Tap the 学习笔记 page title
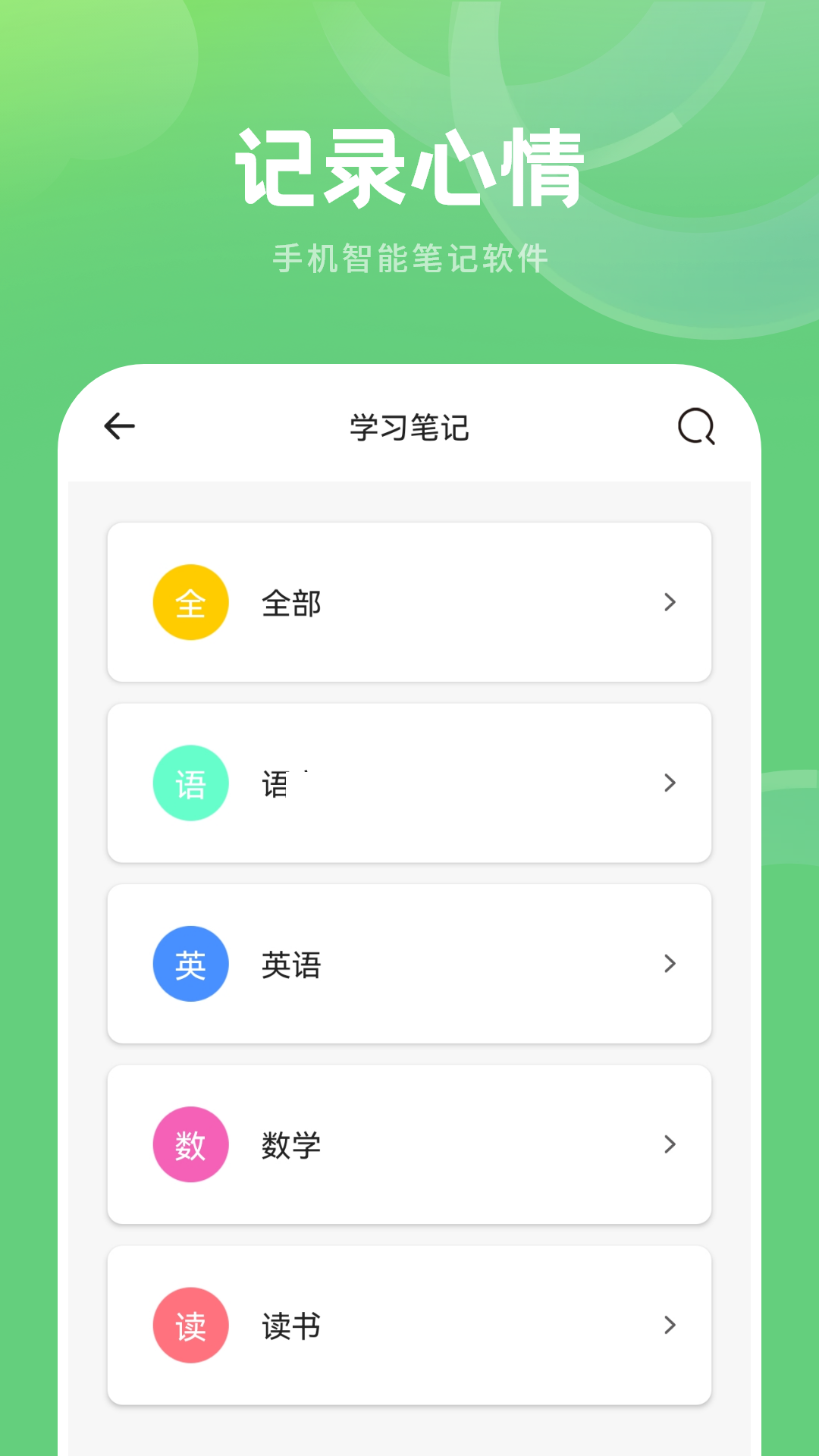 click(409, 427)
